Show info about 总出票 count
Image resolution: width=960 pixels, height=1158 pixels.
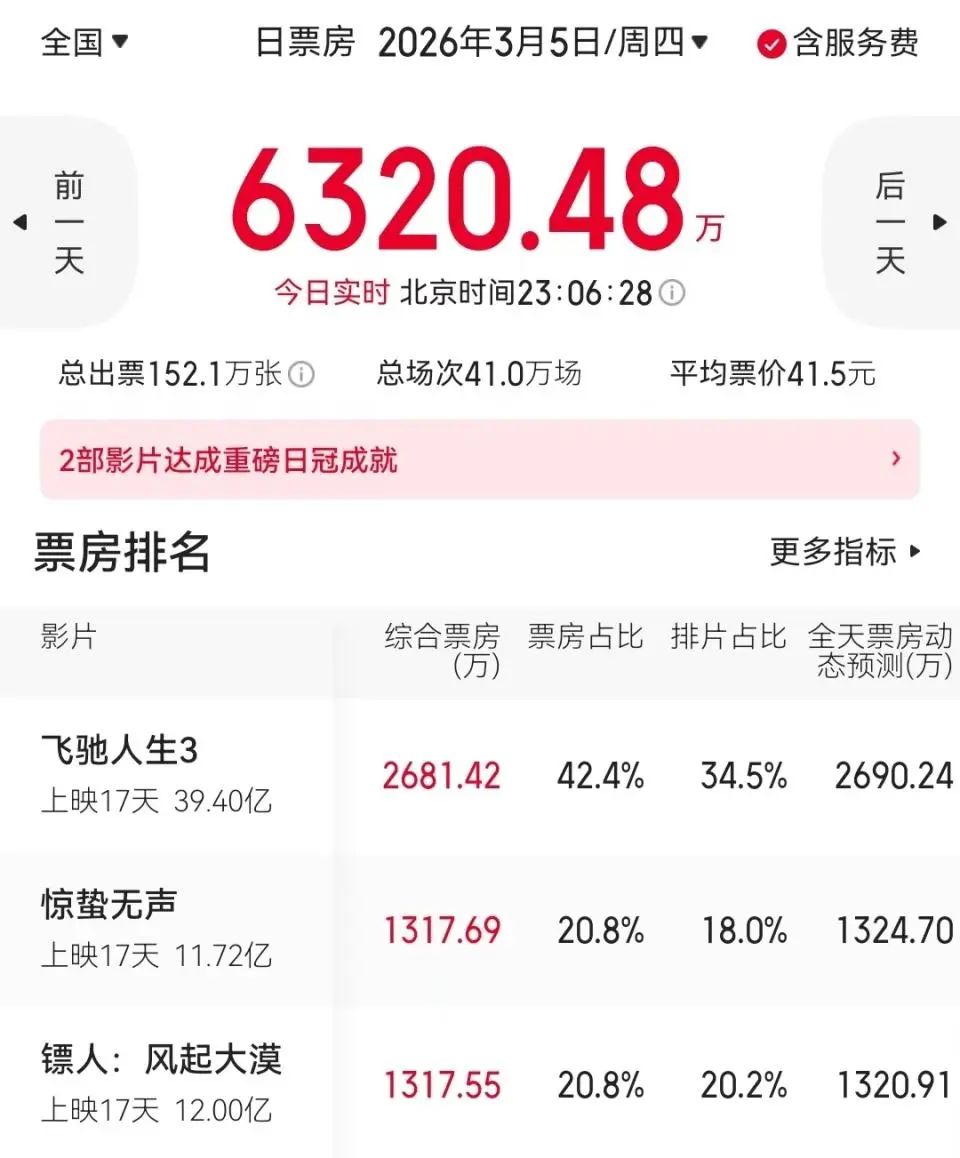click(x=301, y=375)
